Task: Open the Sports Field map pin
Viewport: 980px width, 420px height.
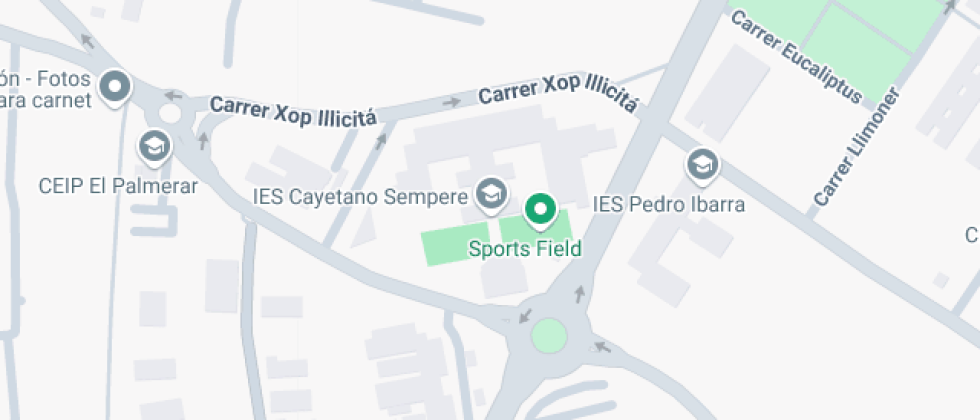Action: click(x=541, y=210)
